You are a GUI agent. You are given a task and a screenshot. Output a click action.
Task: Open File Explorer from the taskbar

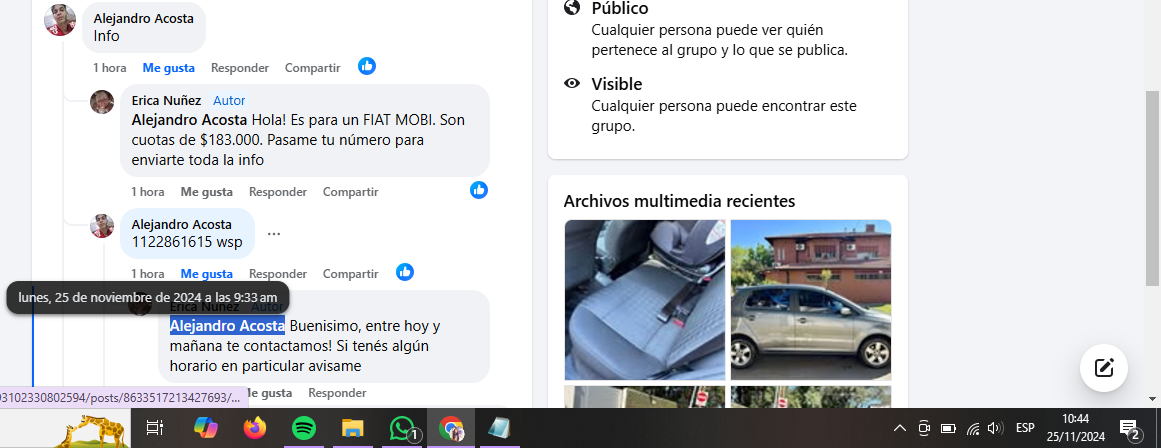pos(352,428)
